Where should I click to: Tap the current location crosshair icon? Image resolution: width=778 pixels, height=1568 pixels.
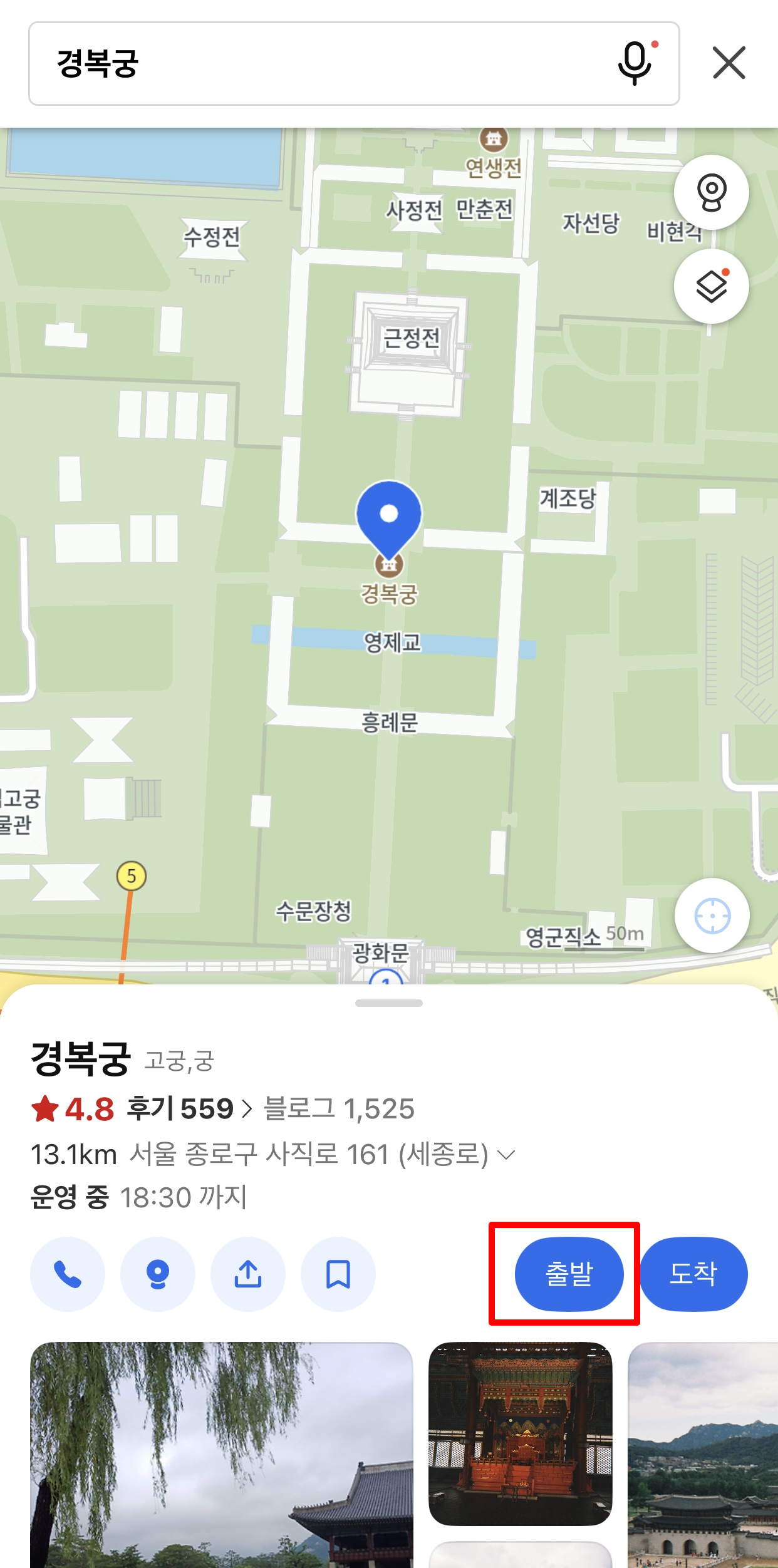tap(711, 915)
